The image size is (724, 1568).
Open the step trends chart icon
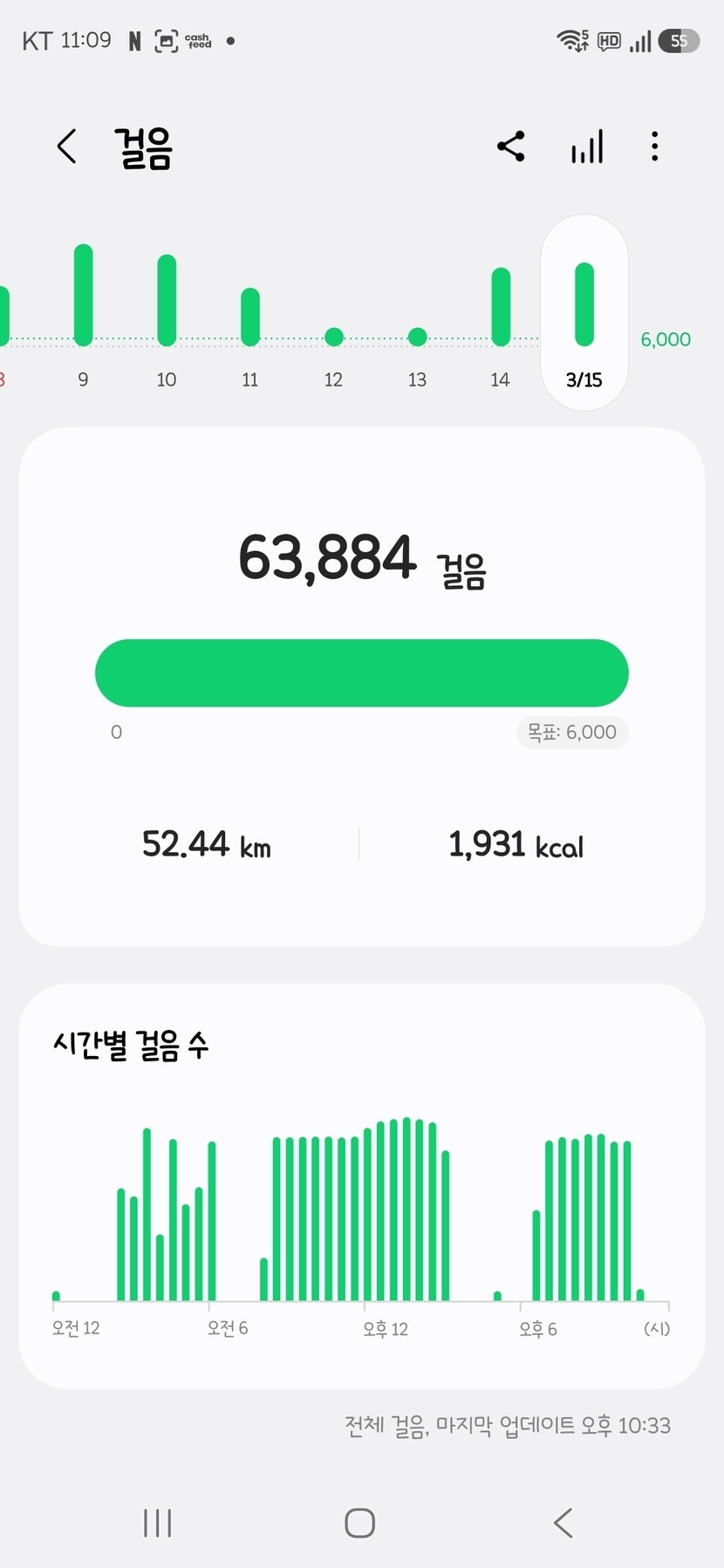point(587,147)
